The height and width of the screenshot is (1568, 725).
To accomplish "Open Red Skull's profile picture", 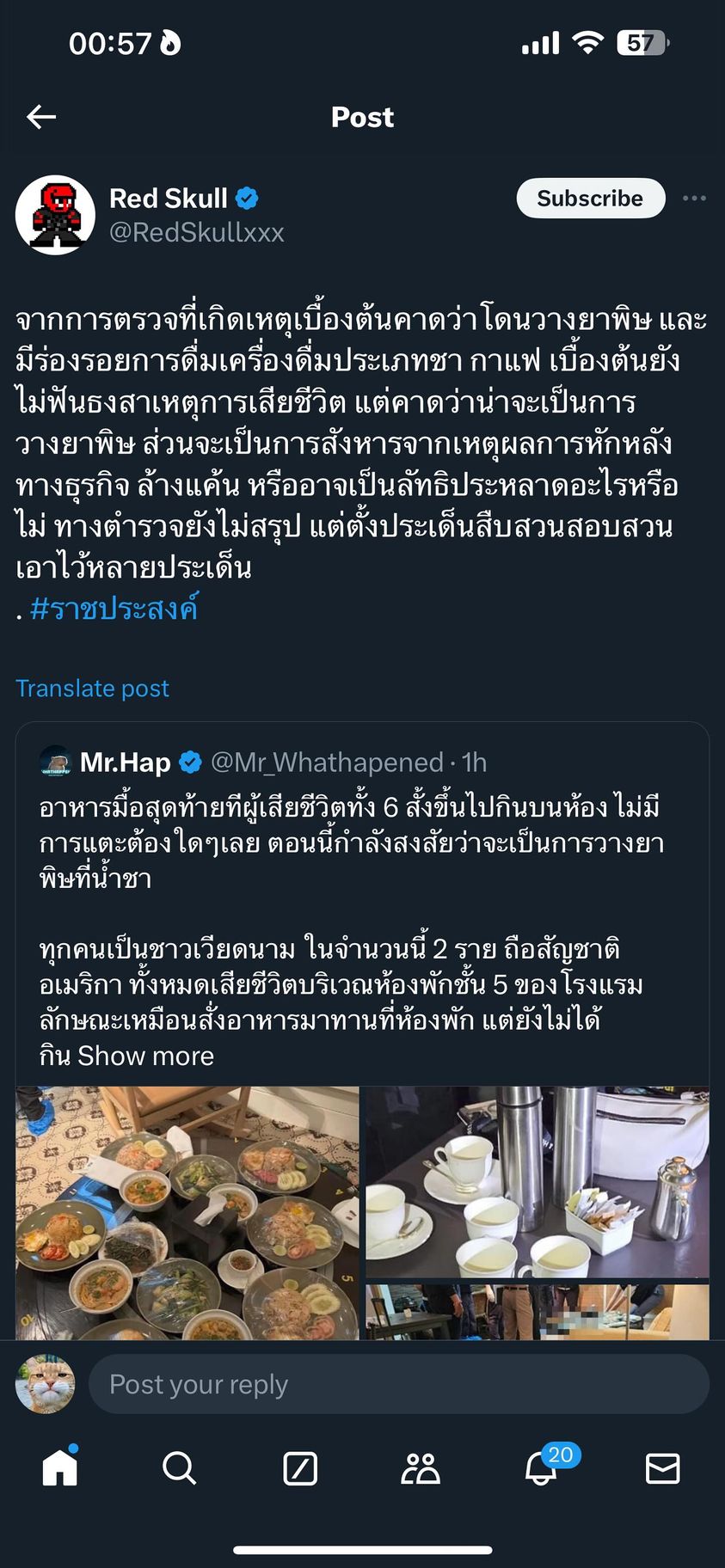I will click(55, 215).
